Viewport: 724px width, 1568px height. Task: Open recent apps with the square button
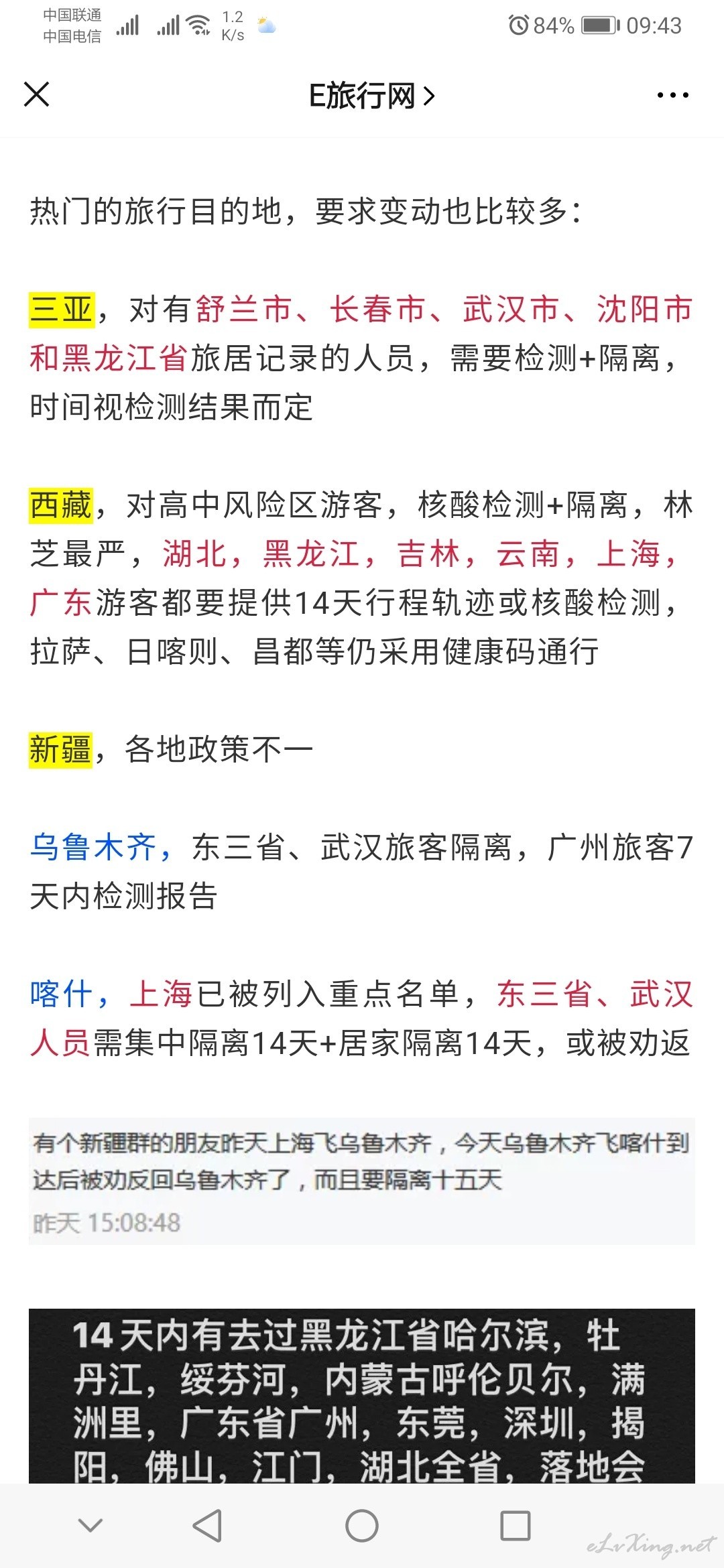pos(516,1526)
